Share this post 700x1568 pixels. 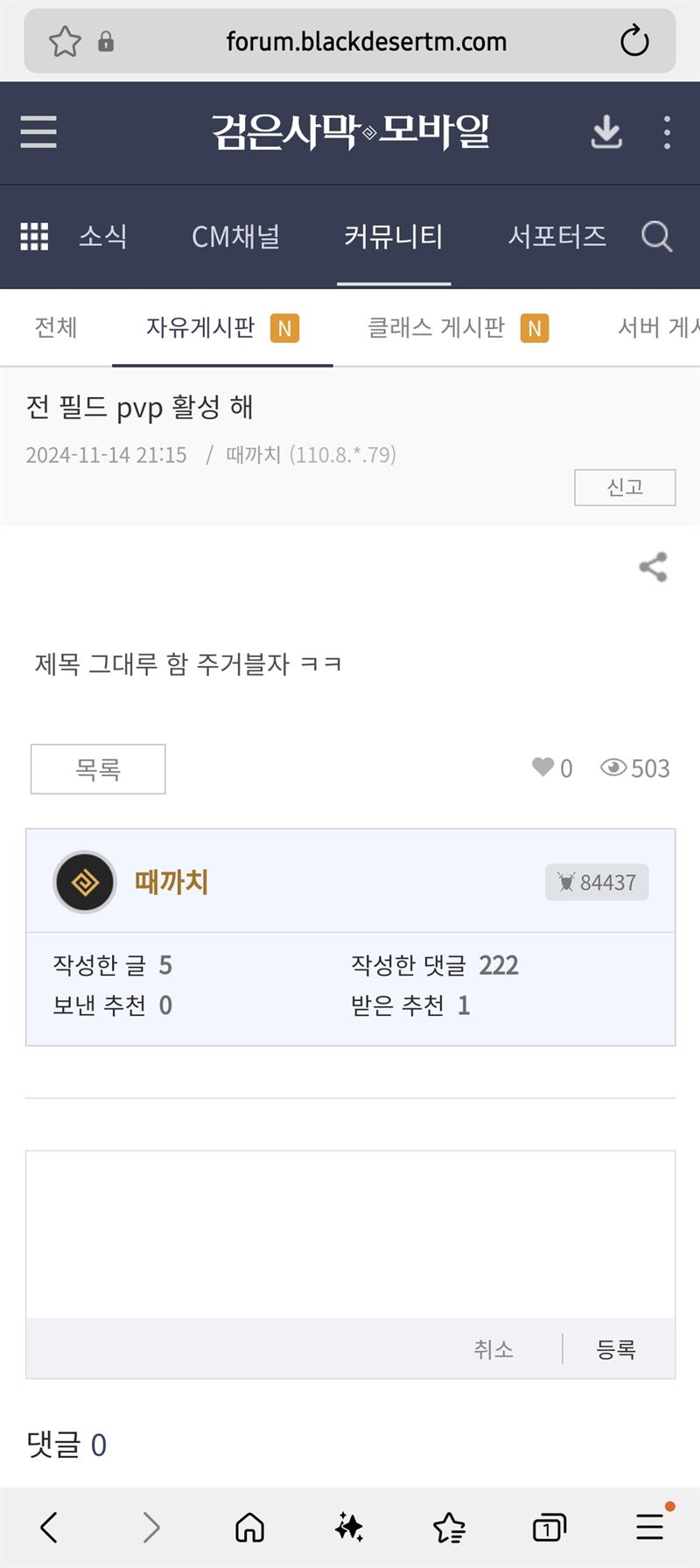pyautogui.click(x=653, y=567)
